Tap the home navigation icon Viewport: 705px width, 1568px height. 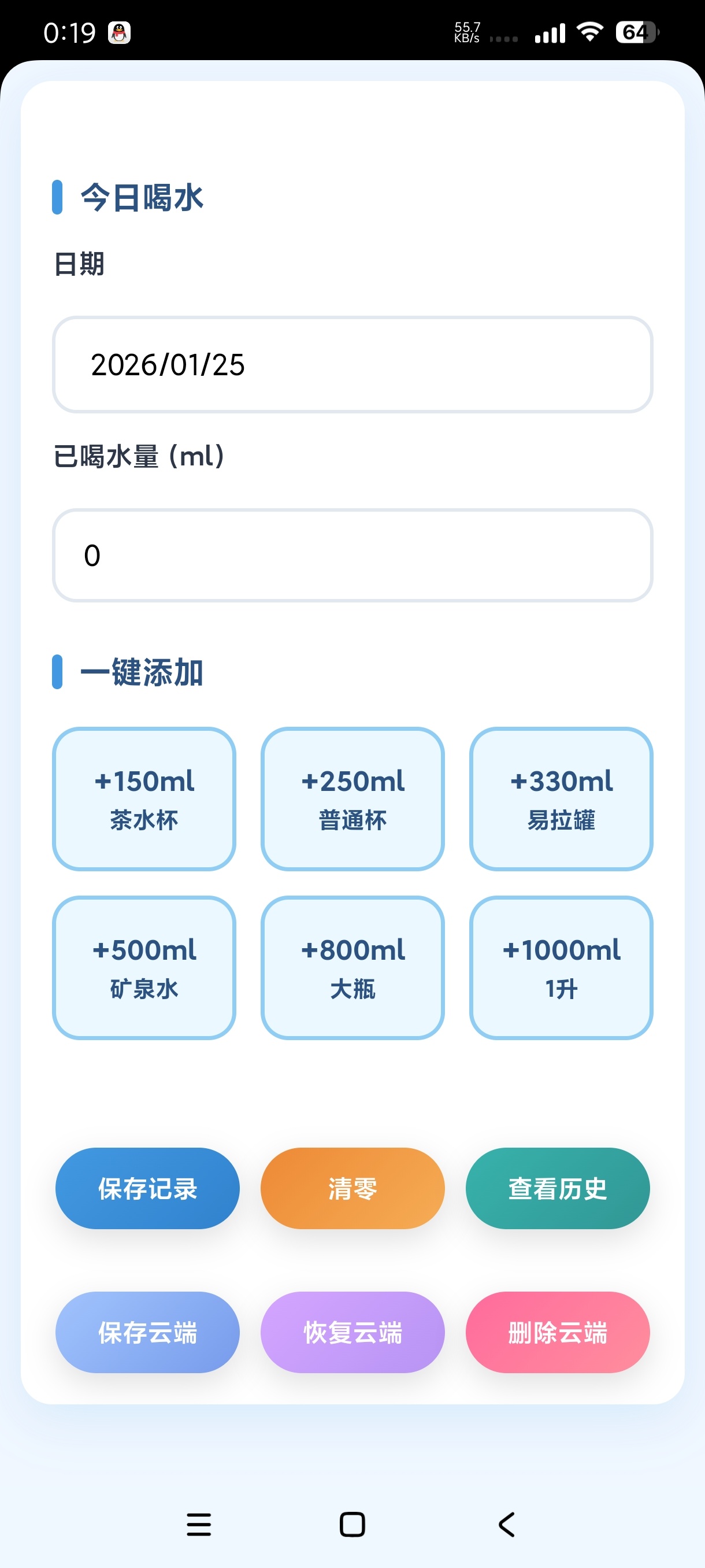[x=350, y=1523]
